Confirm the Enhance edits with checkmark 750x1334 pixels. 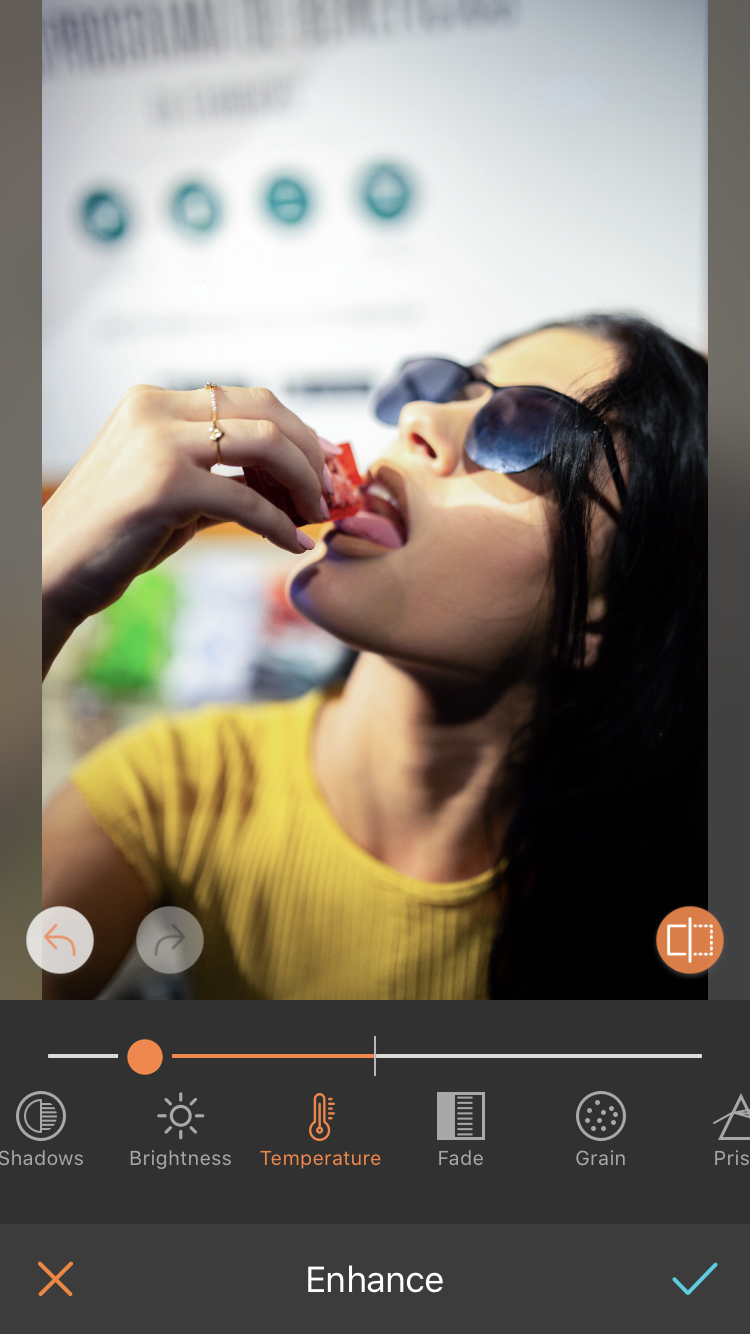(694, 1279)
